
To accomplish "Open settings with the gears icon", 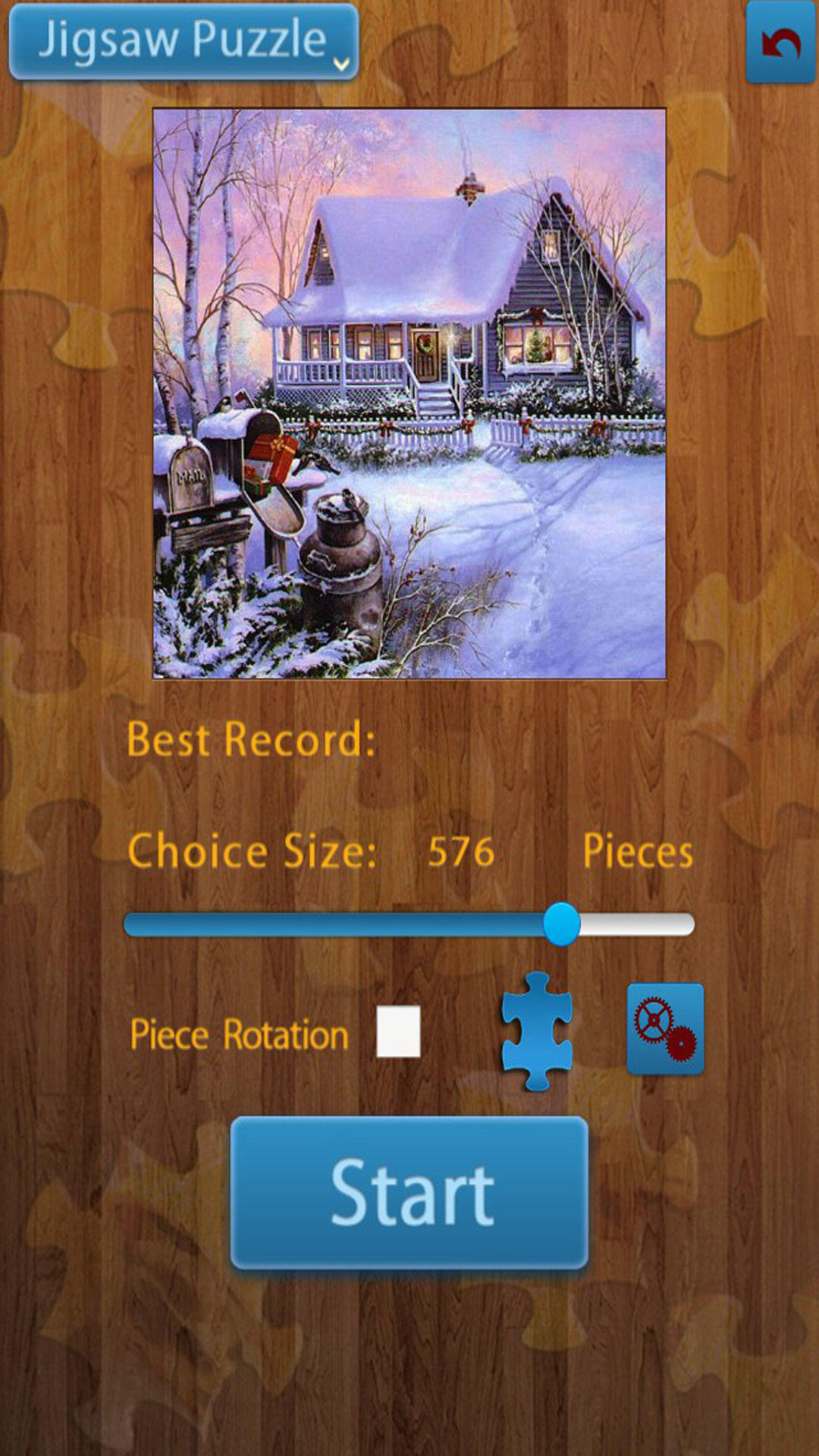I will tap(665, 1029).
